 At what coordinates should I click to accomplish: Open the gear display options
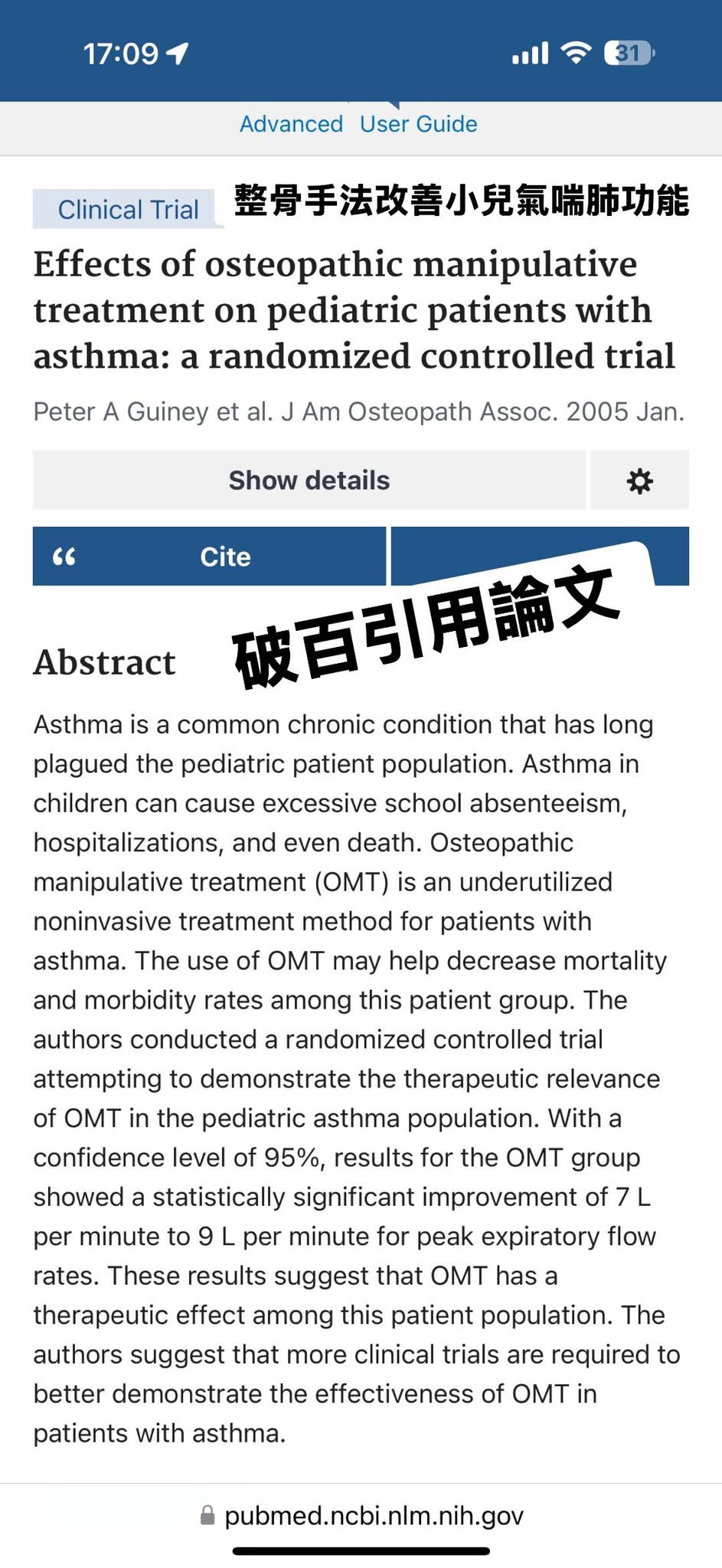click(639, 481)
